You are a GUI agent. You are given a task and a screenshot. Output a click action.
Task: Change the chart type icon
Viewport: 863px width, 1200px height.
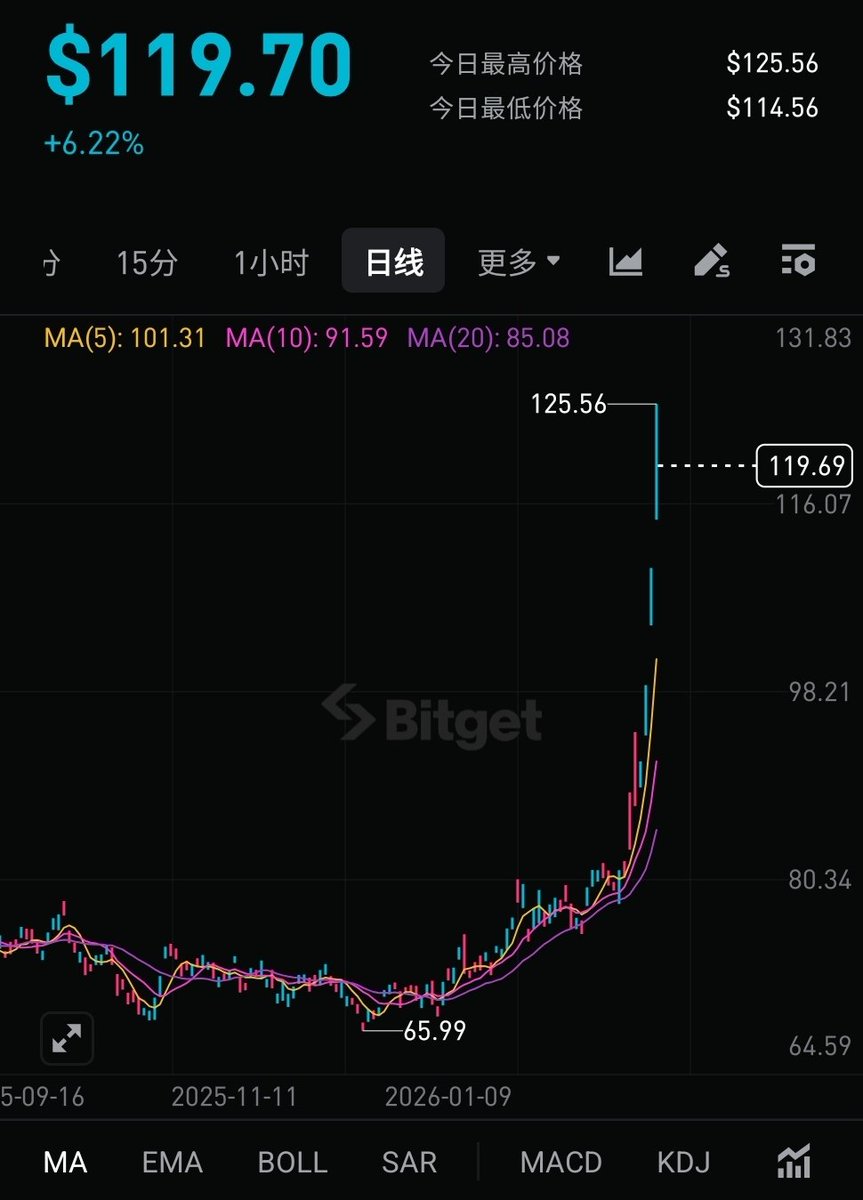625,261
